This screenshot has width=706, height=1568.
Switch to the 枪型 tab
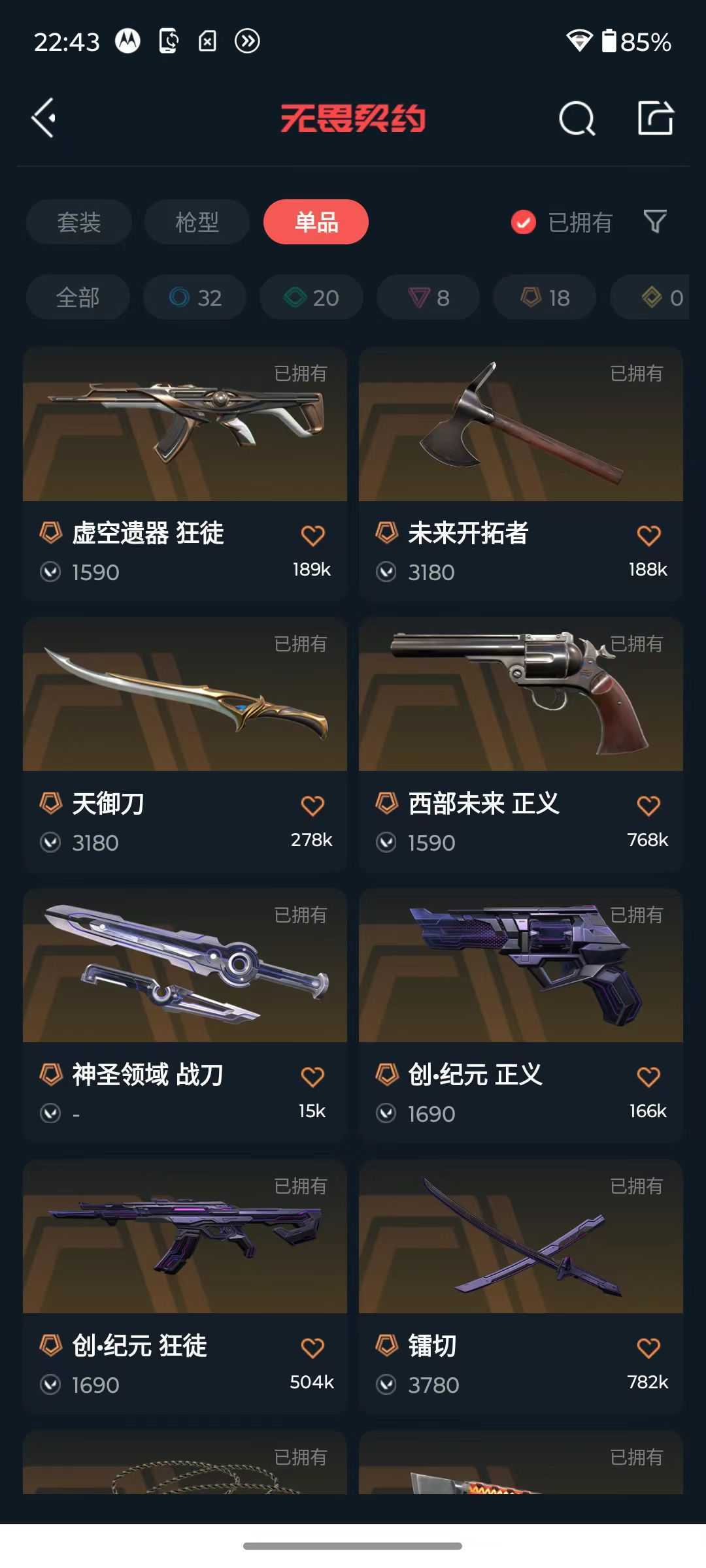click(195, 222)
